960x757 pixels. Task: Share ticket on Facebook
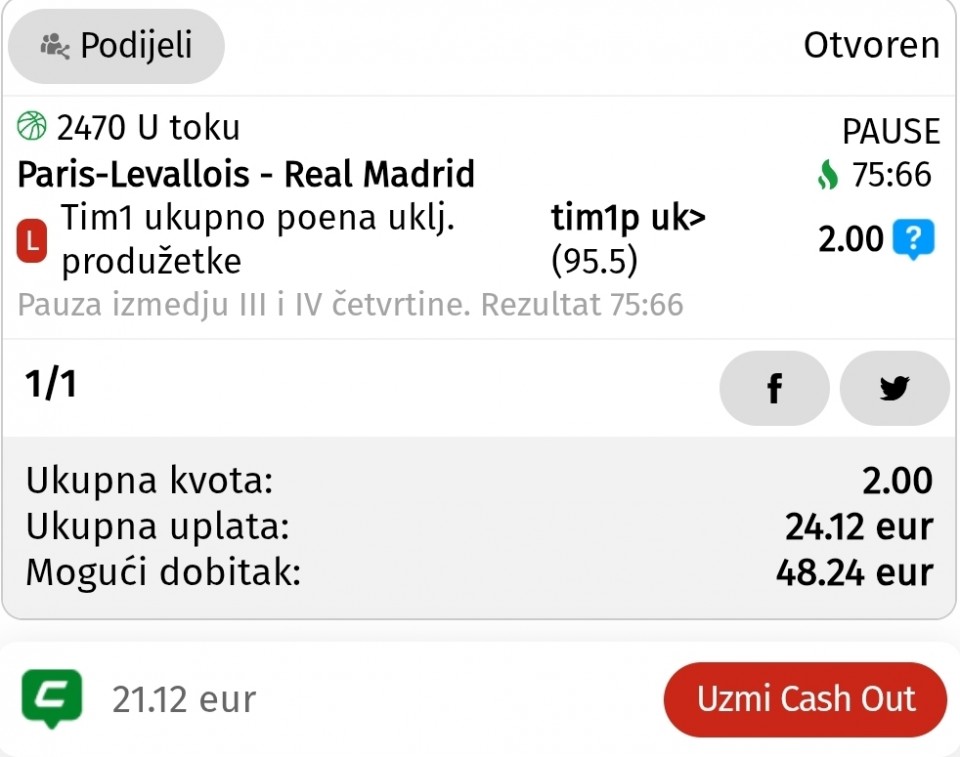pyautogui.click(x=774, y=388)
